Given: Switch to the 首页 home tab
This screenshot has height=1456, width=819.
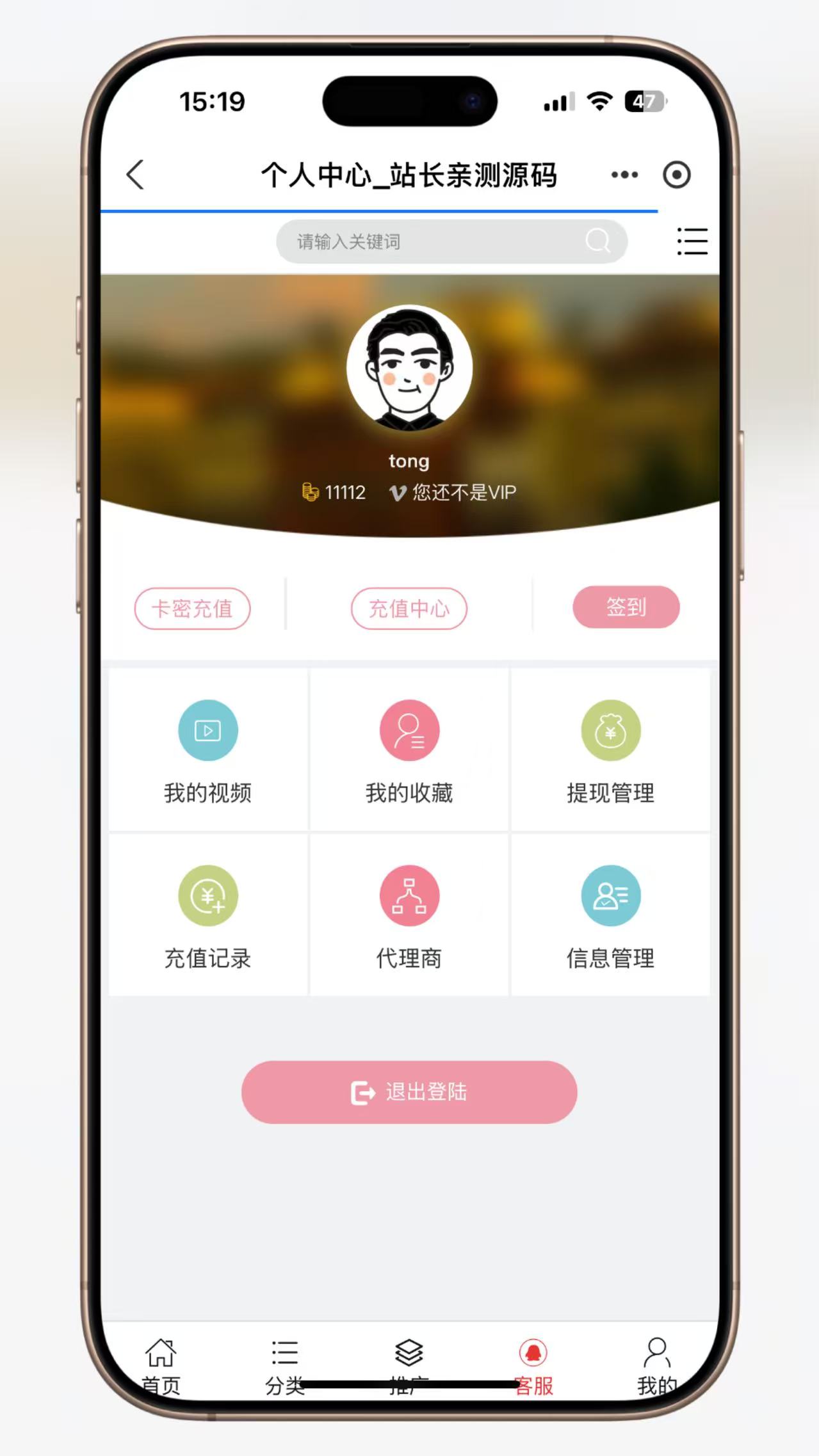Looking at the screenshot, I should pyautogui.click(x=161, y=1366).
